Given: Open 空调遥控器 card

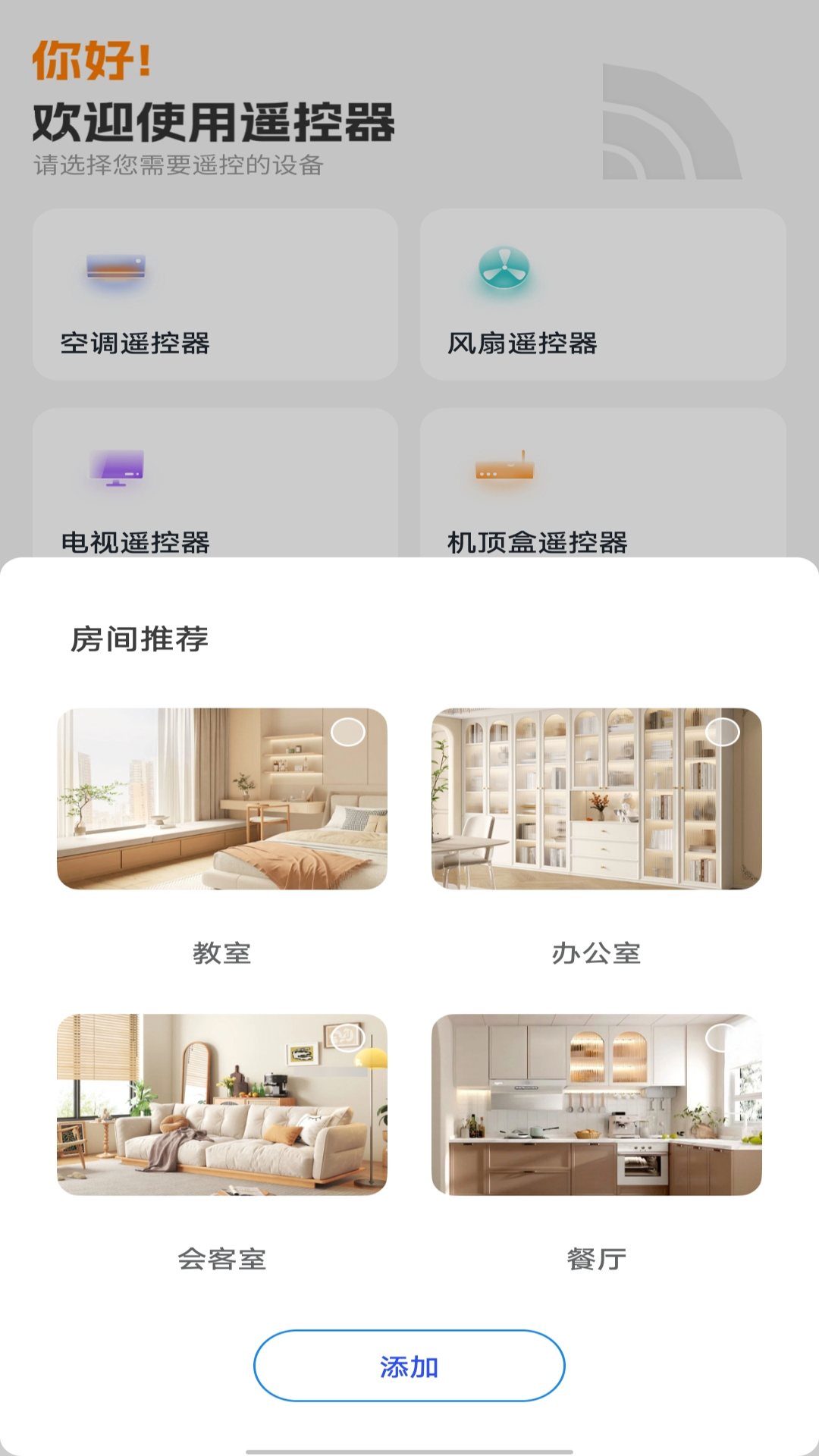Looking at the screenshot, I should coord(215,295).
